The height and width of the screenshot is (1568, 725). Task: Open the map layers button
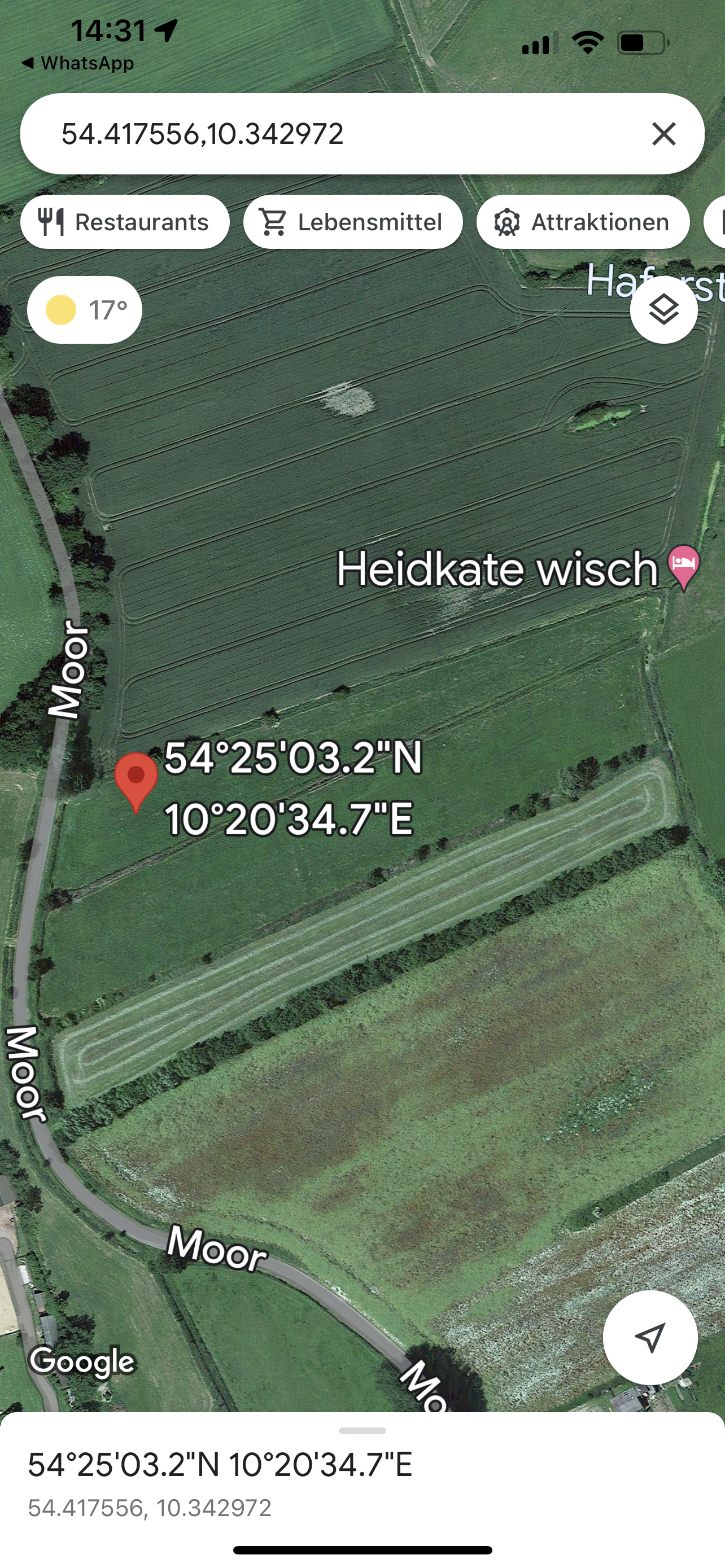(663, 310)
